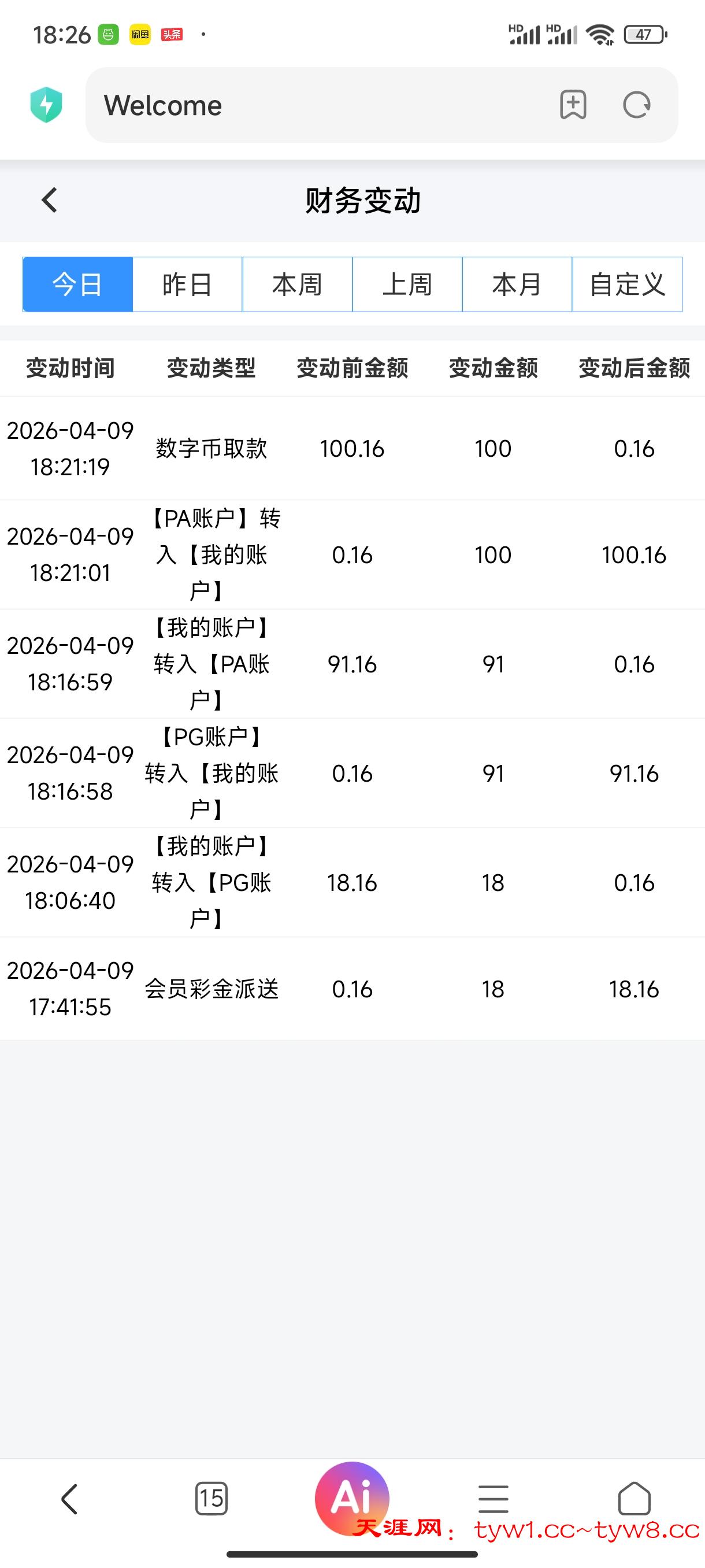Viewport: 705px width, 1568px height.
Task: Open the browser menu
Action: (x=493, y=1499)
